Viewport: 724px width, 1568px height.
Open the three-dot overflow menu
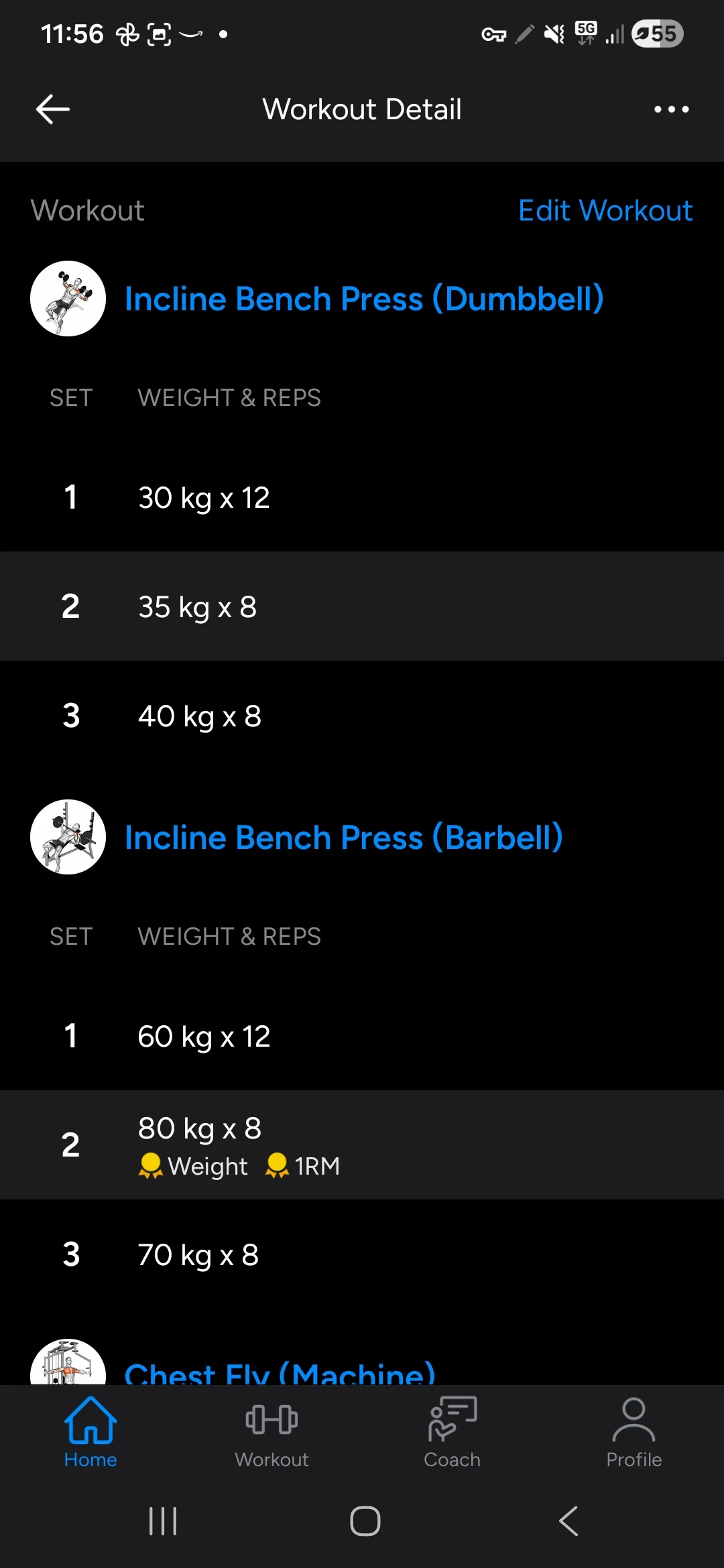[671, 109]
